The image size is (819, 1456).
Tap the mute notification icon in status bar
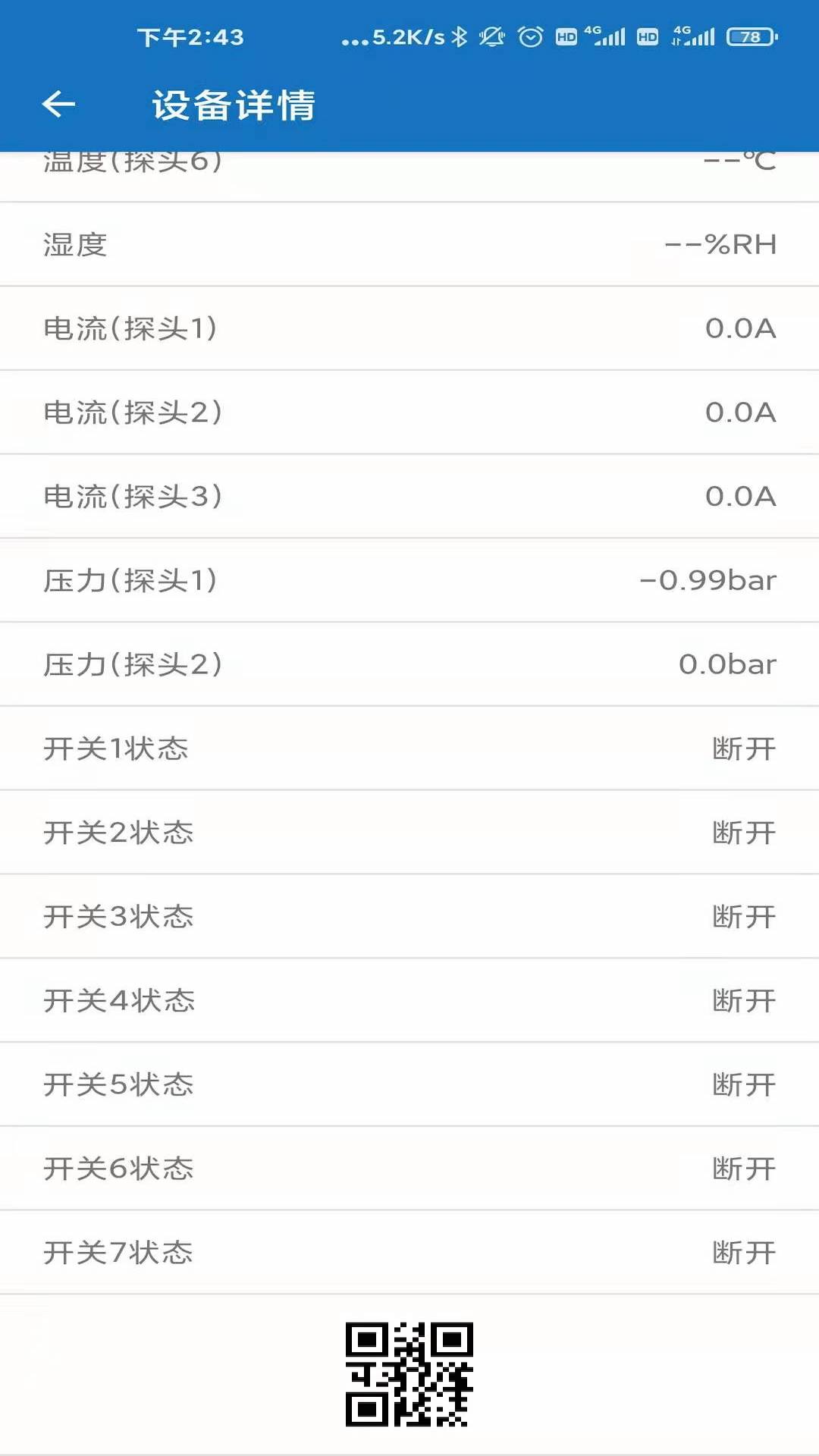(493, 36)
